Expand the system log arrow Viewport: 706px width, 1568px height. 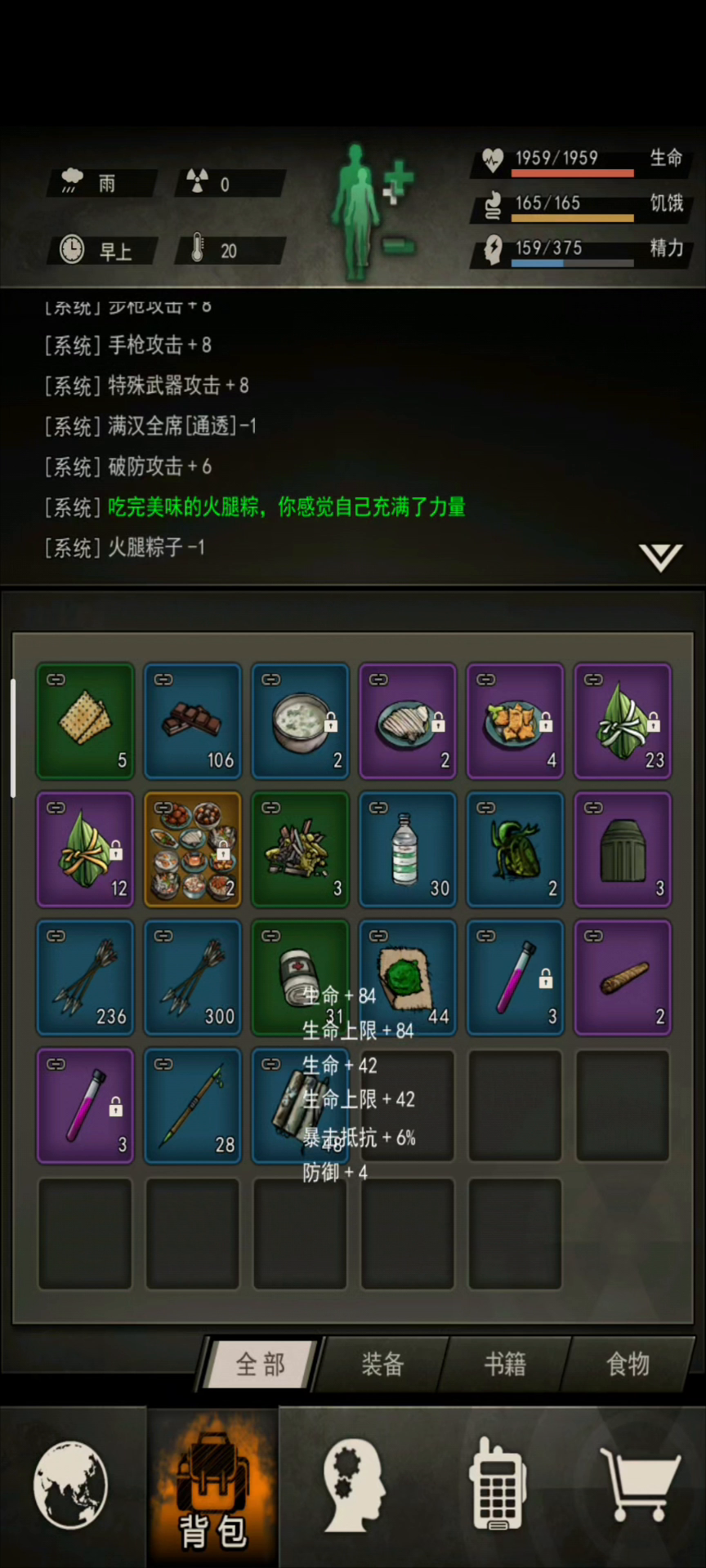[x=660, y=558]
